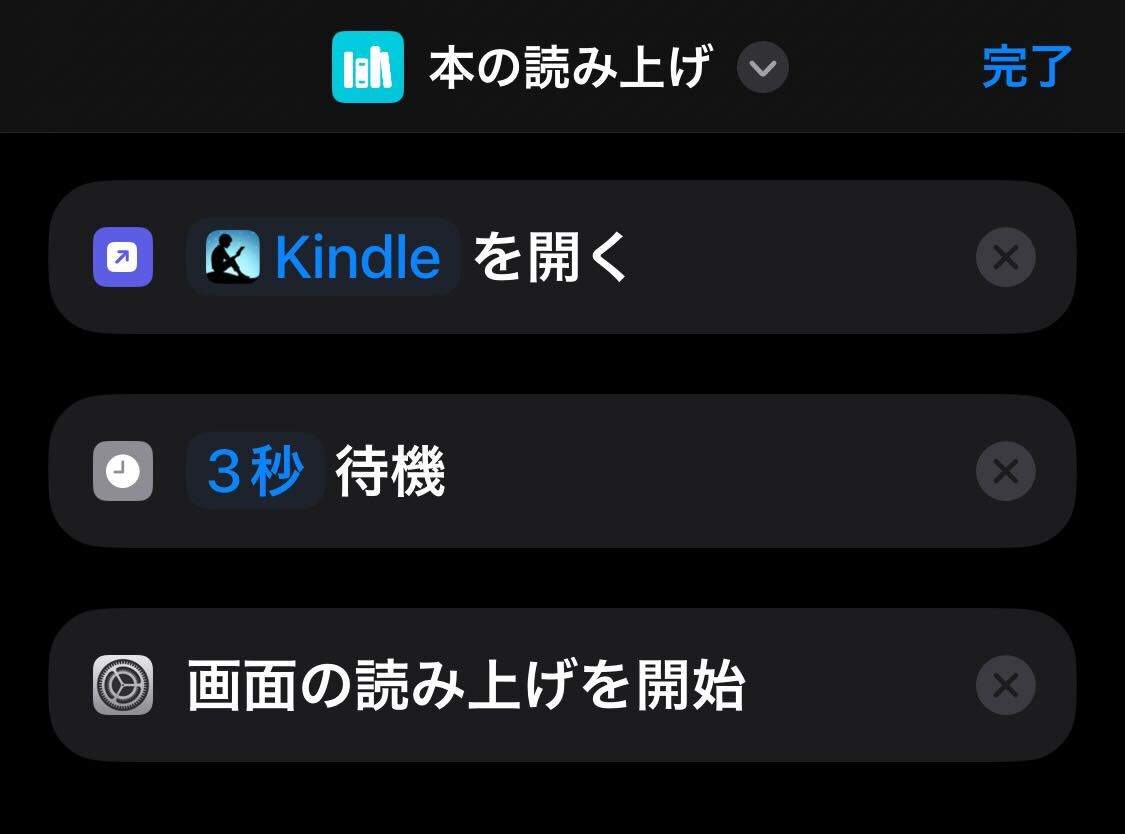This screenshot has height=834, width=1125.
Task: Open the shortcut's teal book icon
Action: coord(367,68)
